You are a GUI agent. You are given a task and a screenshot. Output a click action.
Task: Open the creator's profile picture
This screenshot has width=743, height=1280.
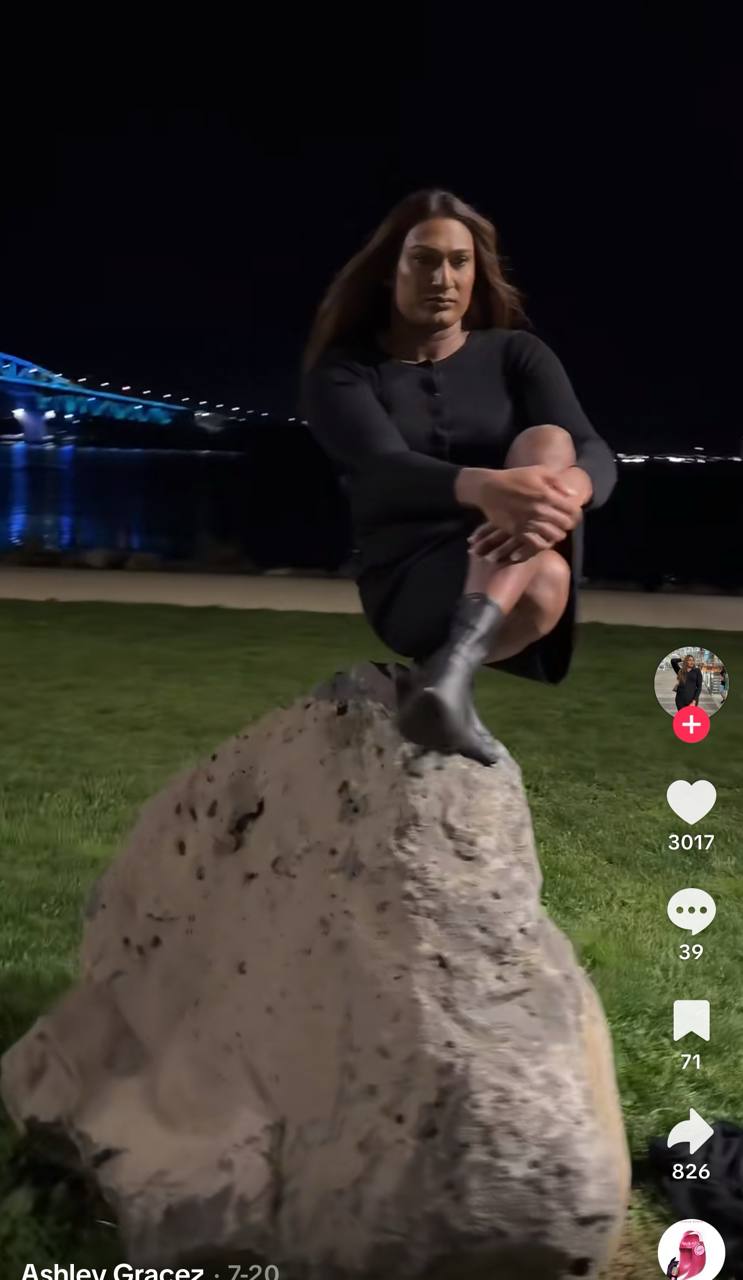691,681
